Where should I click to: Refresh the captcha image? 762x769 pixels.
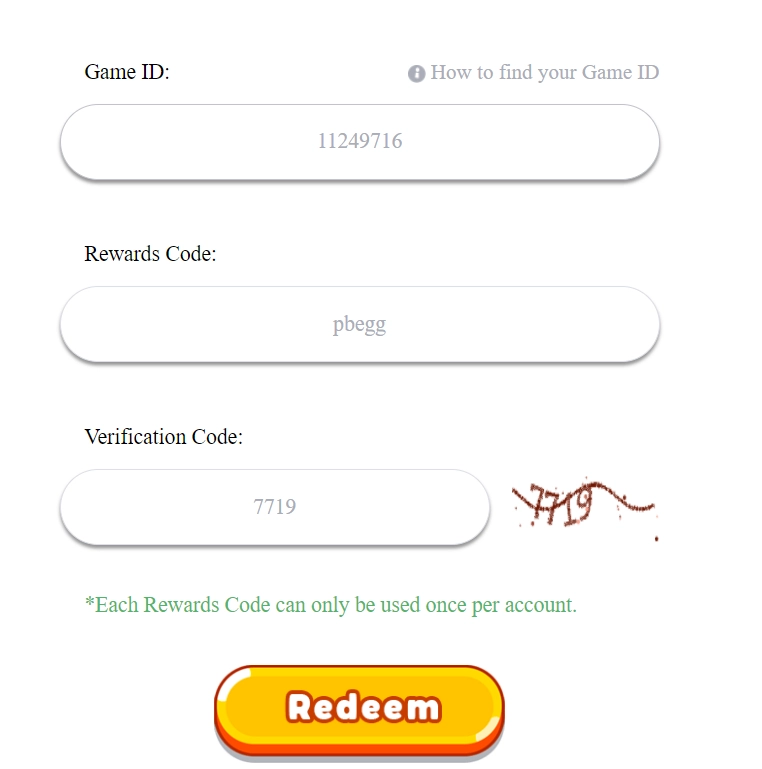[x=583, y=505]
